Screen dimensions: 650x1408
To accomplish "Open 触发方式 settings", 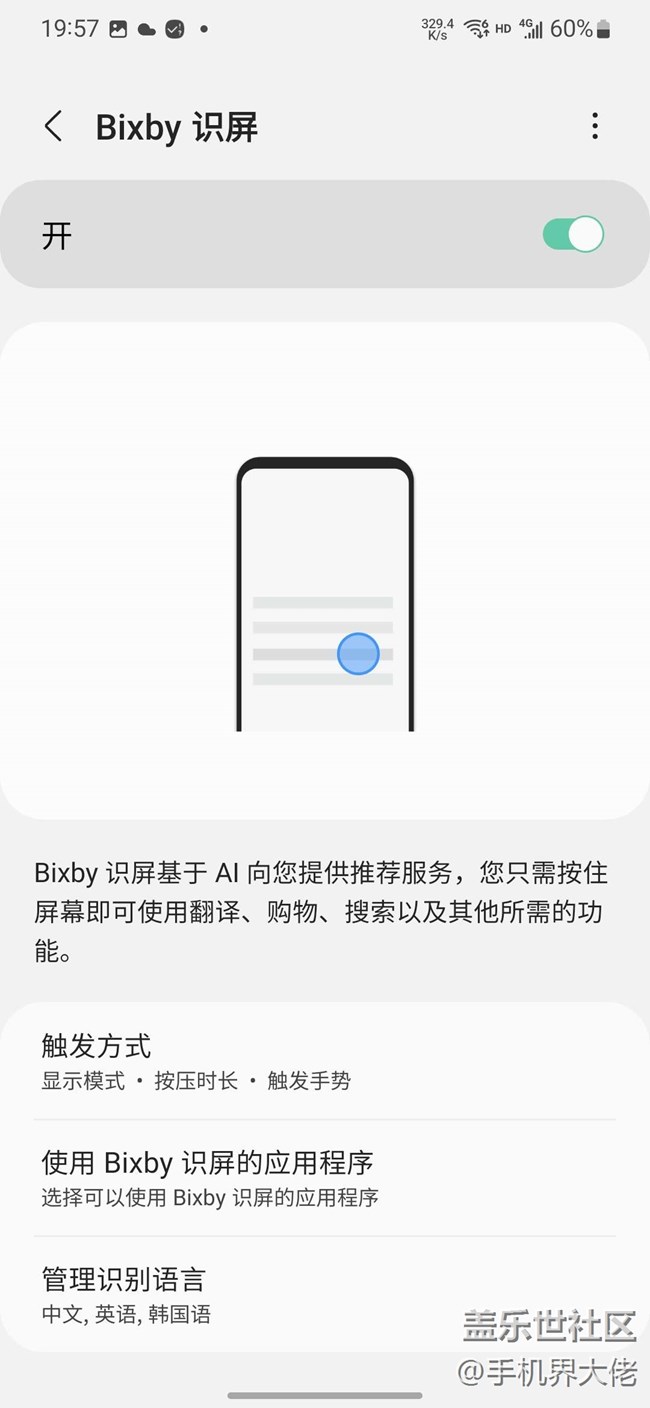I will point(324,1062).
